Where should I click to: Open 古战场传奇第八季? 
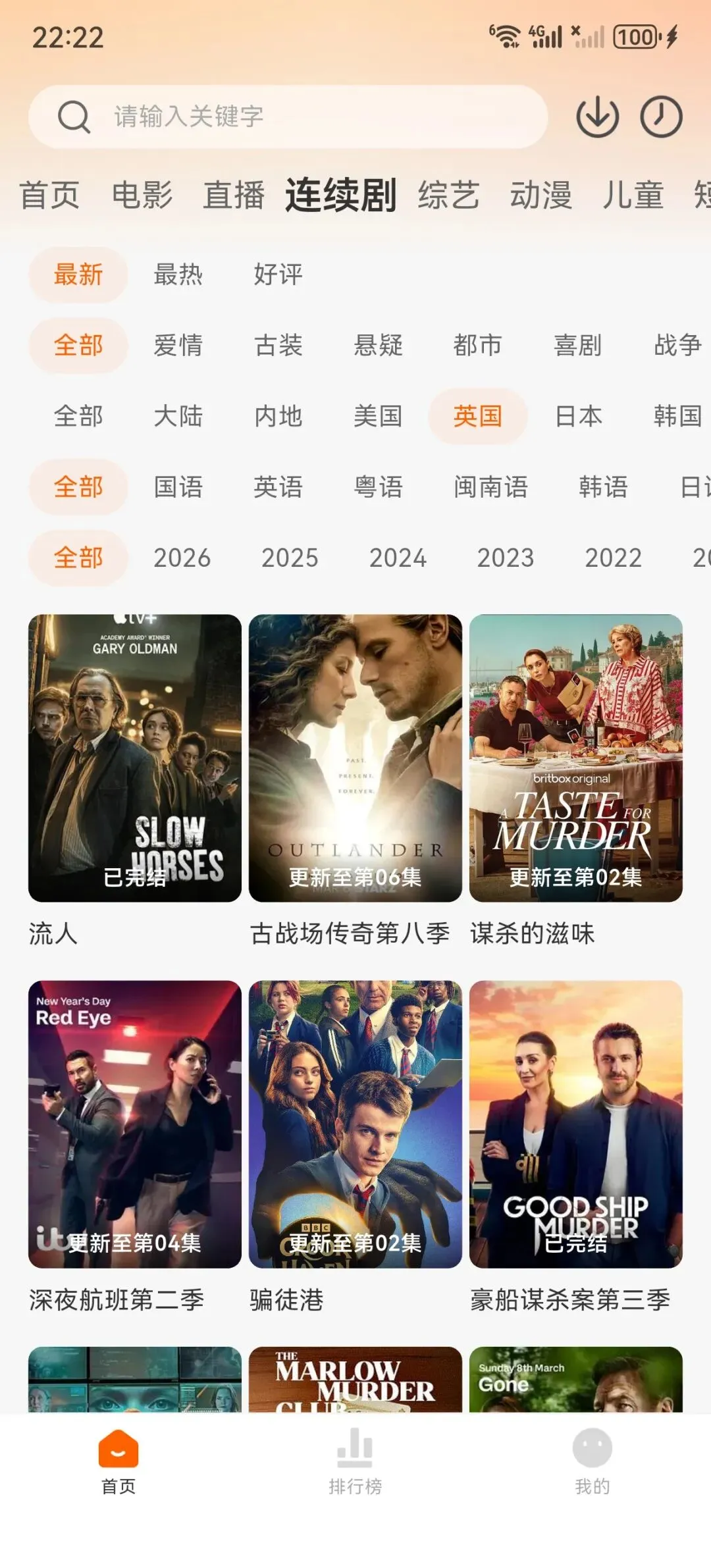[355, 758]
